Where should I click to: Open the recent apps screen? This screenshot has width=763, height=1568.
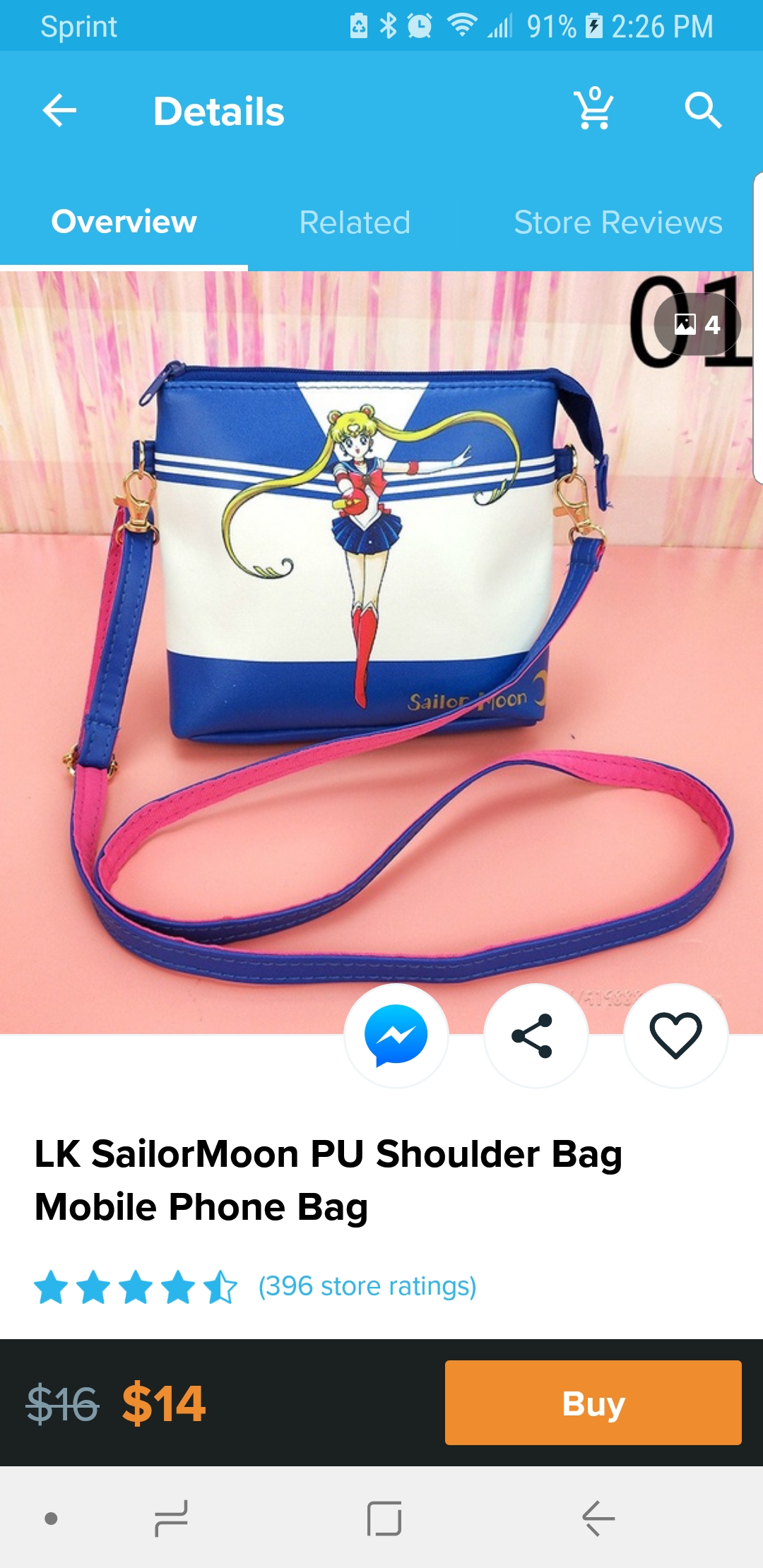pos(171,1519)
